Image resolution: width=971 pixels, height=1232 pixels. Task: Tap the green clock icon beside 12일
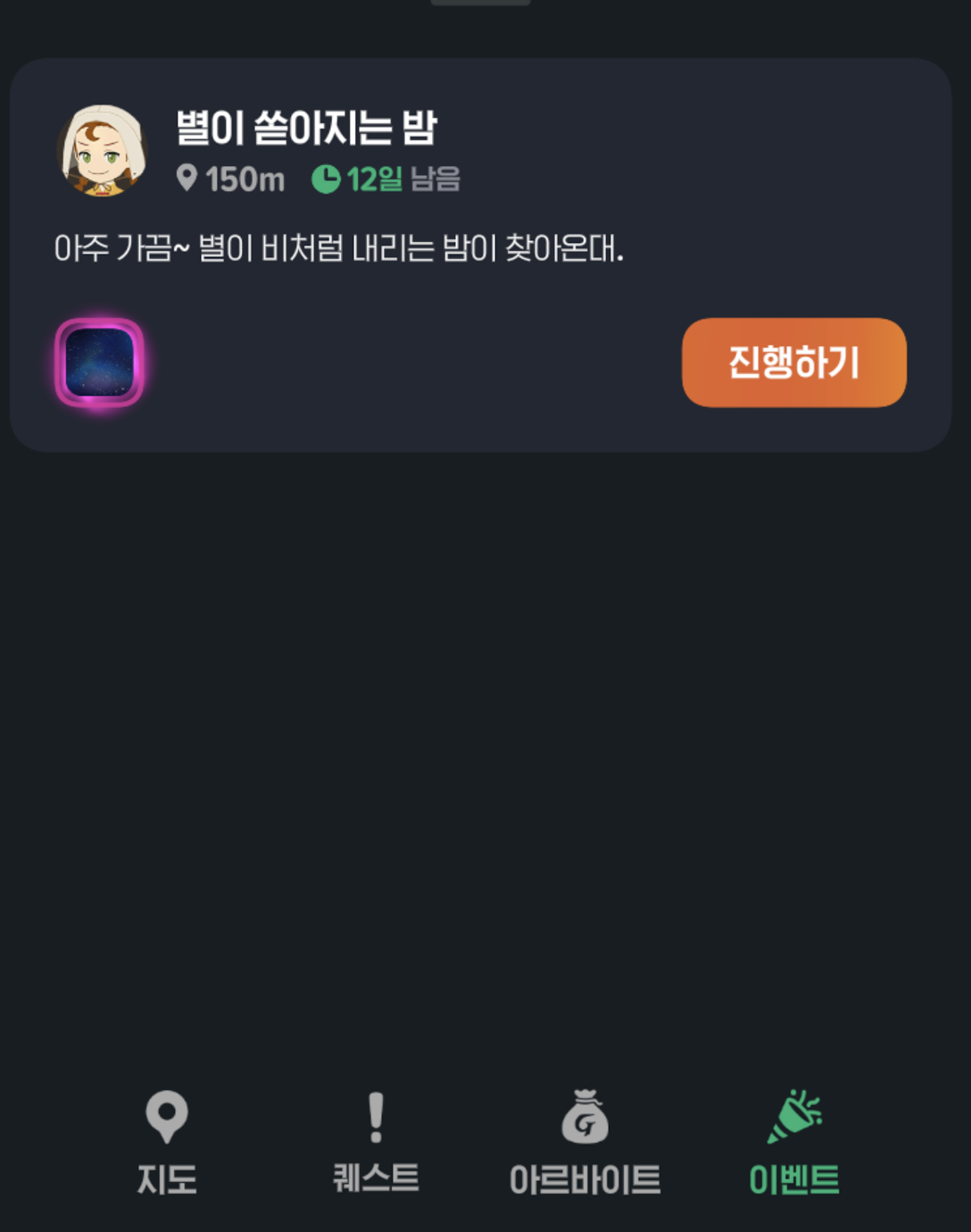328,178
